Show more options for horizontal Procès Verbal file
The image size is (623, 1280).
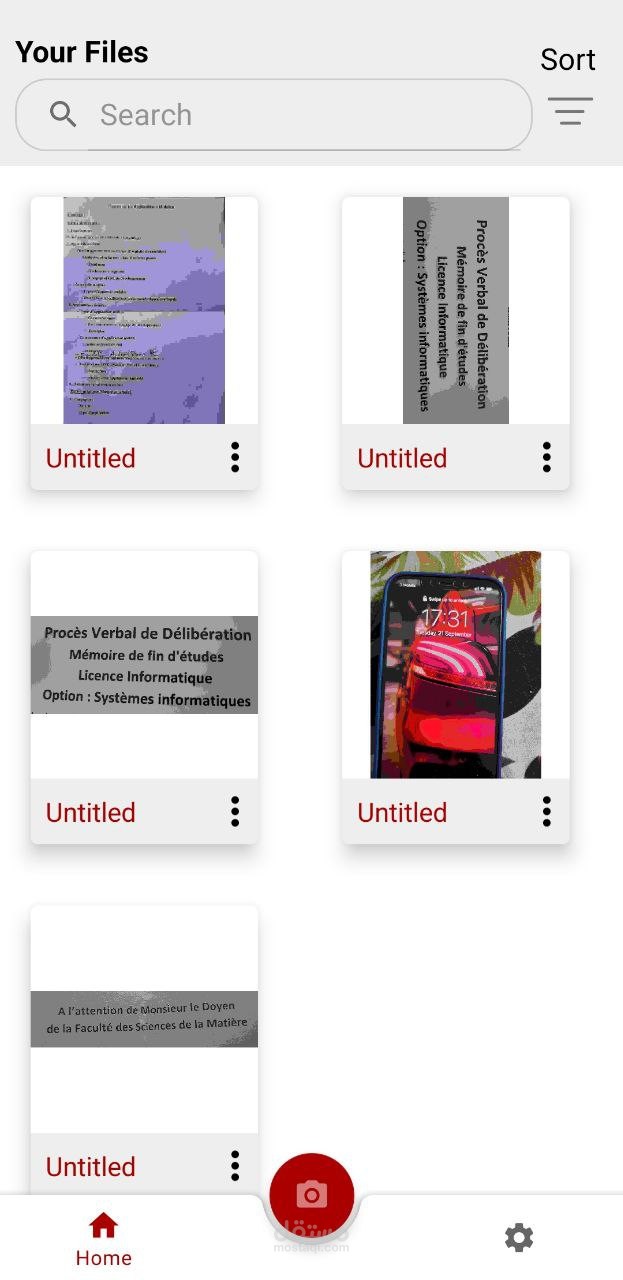(235, 811)
